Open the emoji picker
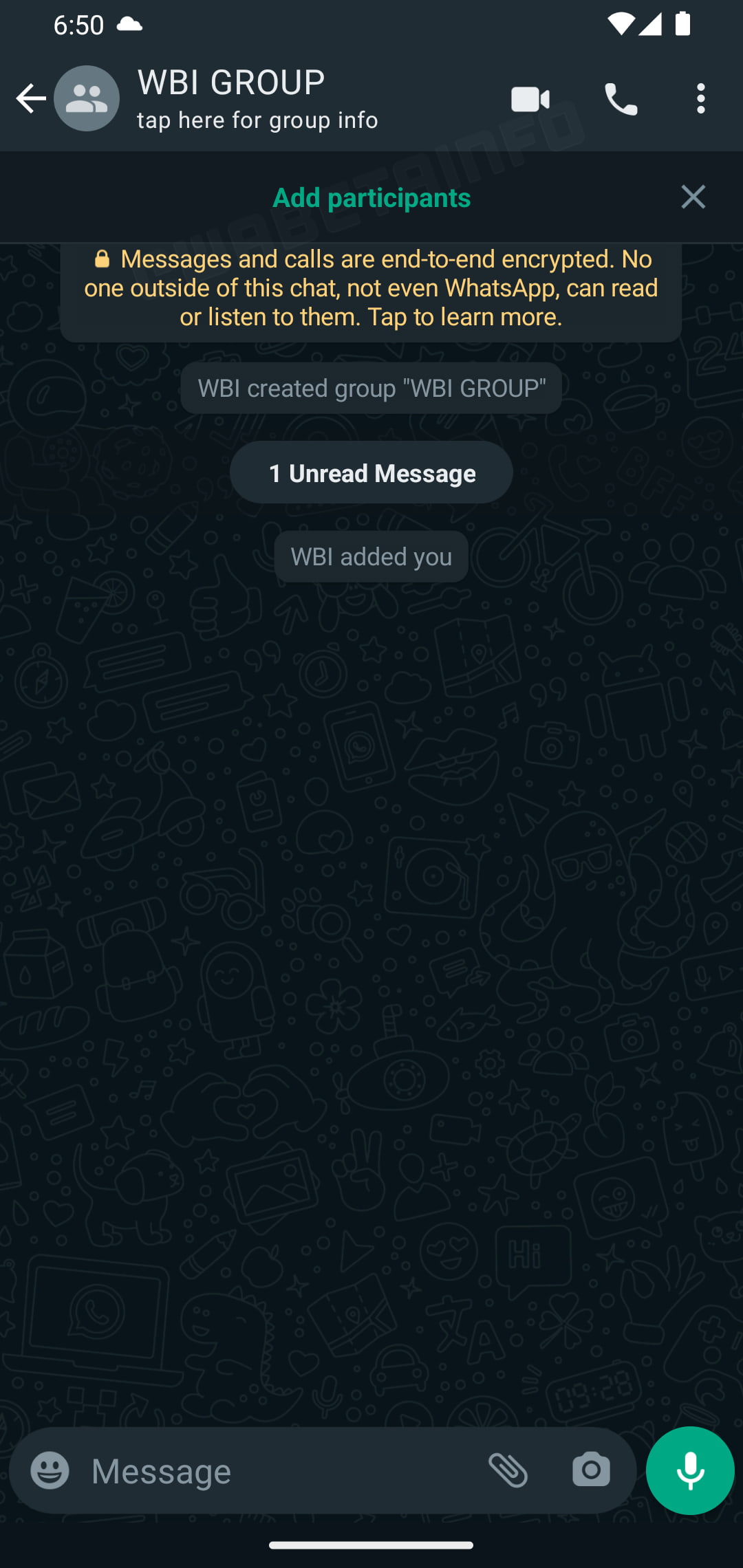The image size is (743, 1568). [50, 1470]
